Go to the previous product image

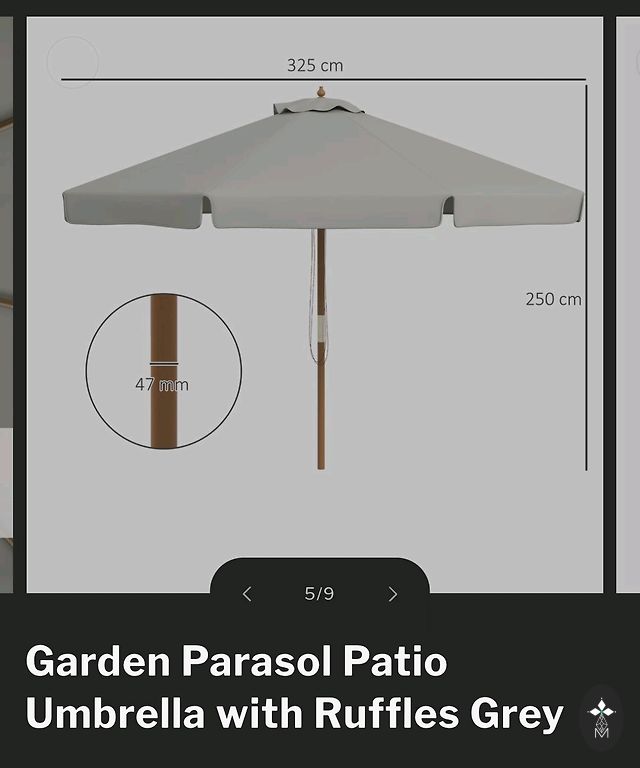point(247,594)
